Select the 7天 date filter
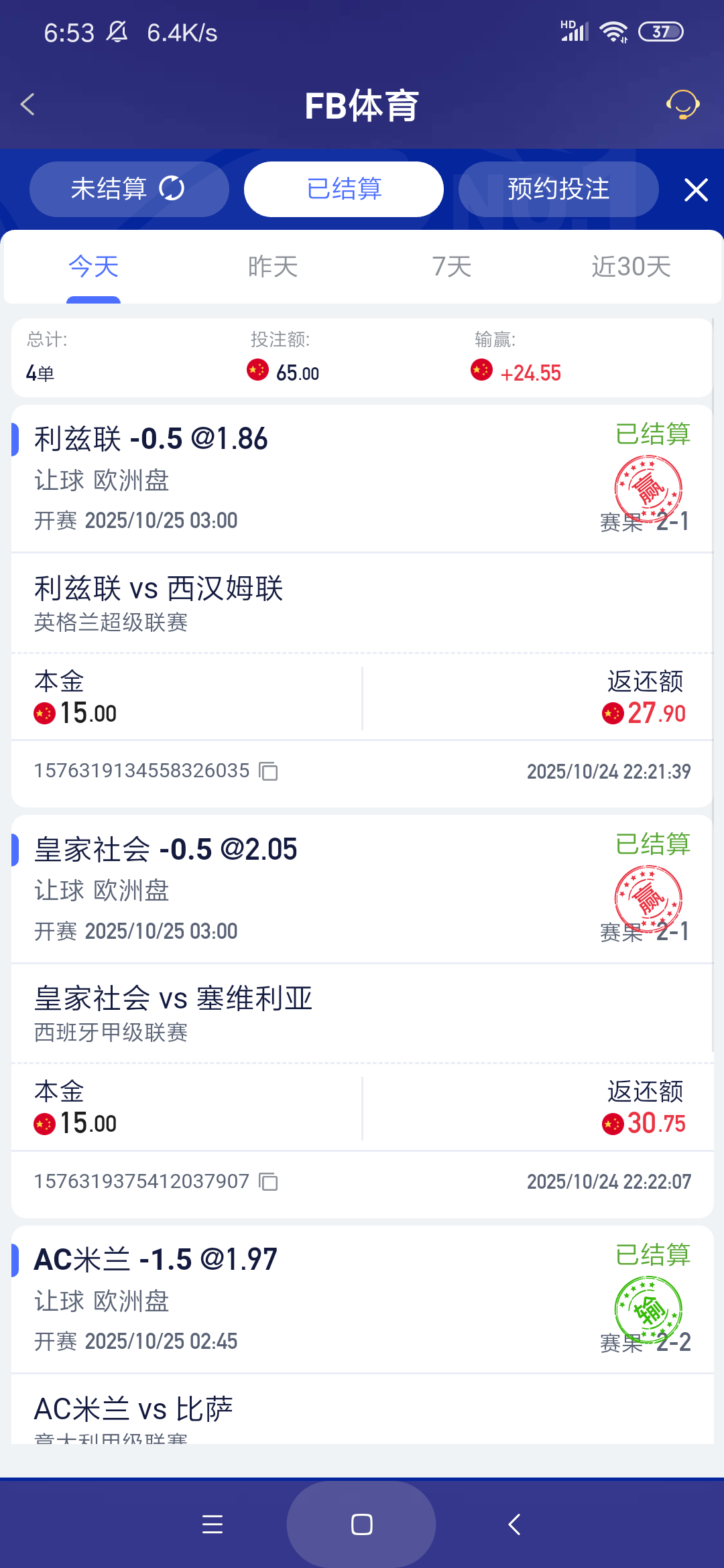The width and height of the screenshot is (724, 1568). (x=450, y=266)
